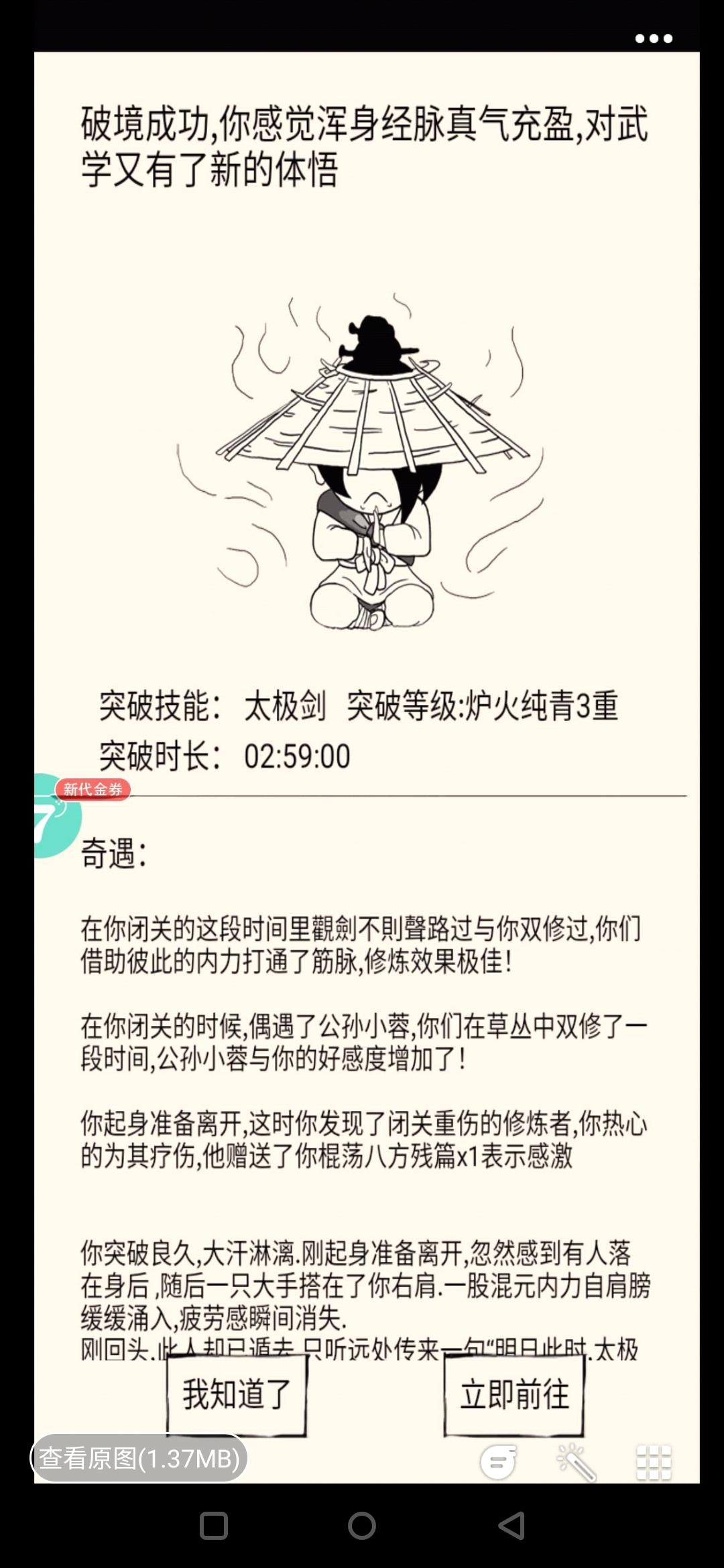Open the three-dot overflow menu
Image resolution: width=724 pixels, height=1568 pixels.
[x=654, y=38]
